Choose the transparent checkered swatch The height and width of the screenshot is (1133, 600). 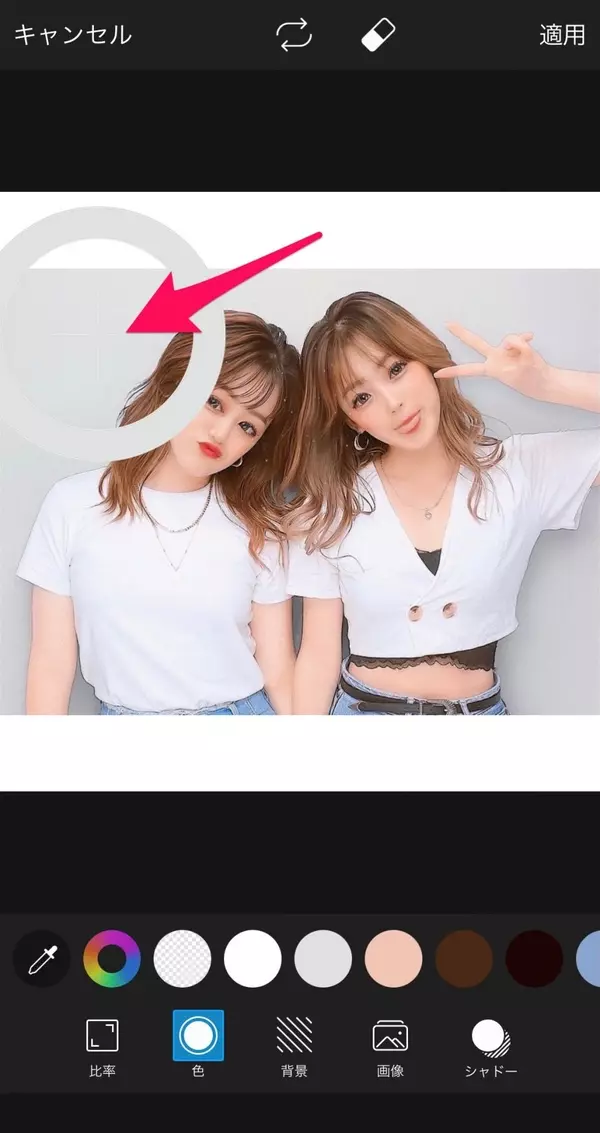point(182,959)
